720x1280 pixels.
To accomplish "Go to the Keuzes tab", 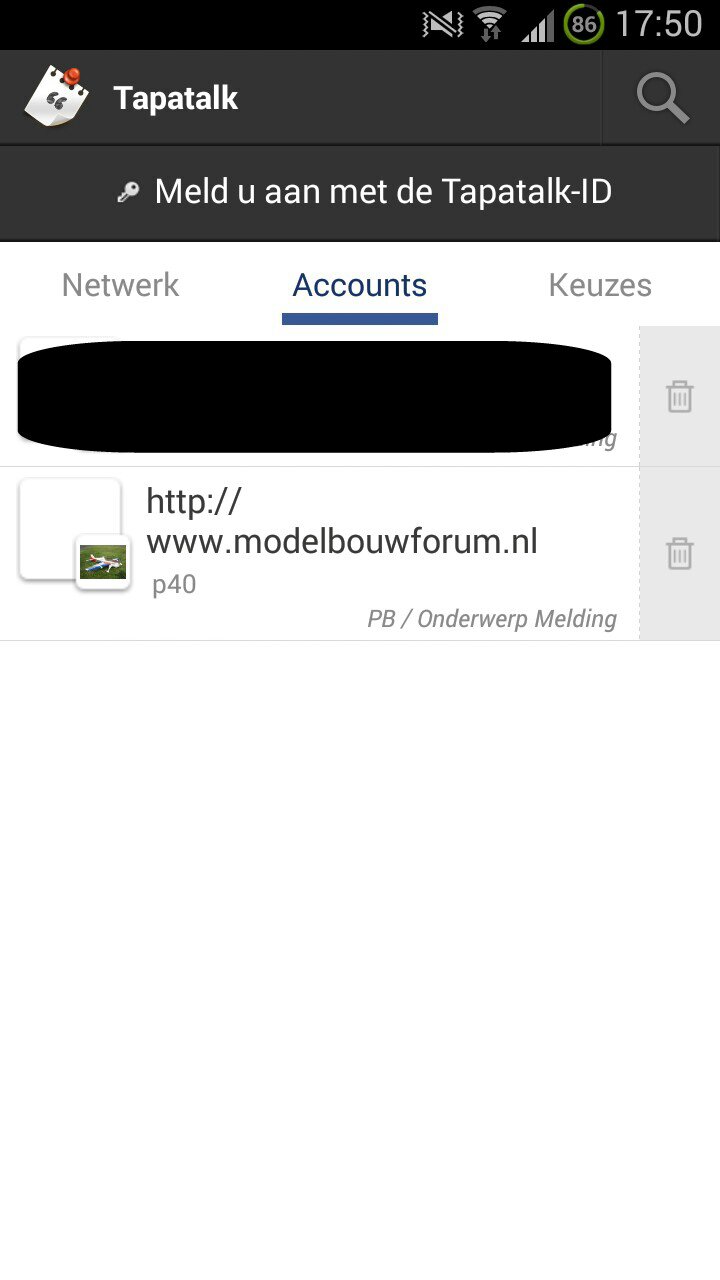I will pyautogui.click(x=600, y=285).
